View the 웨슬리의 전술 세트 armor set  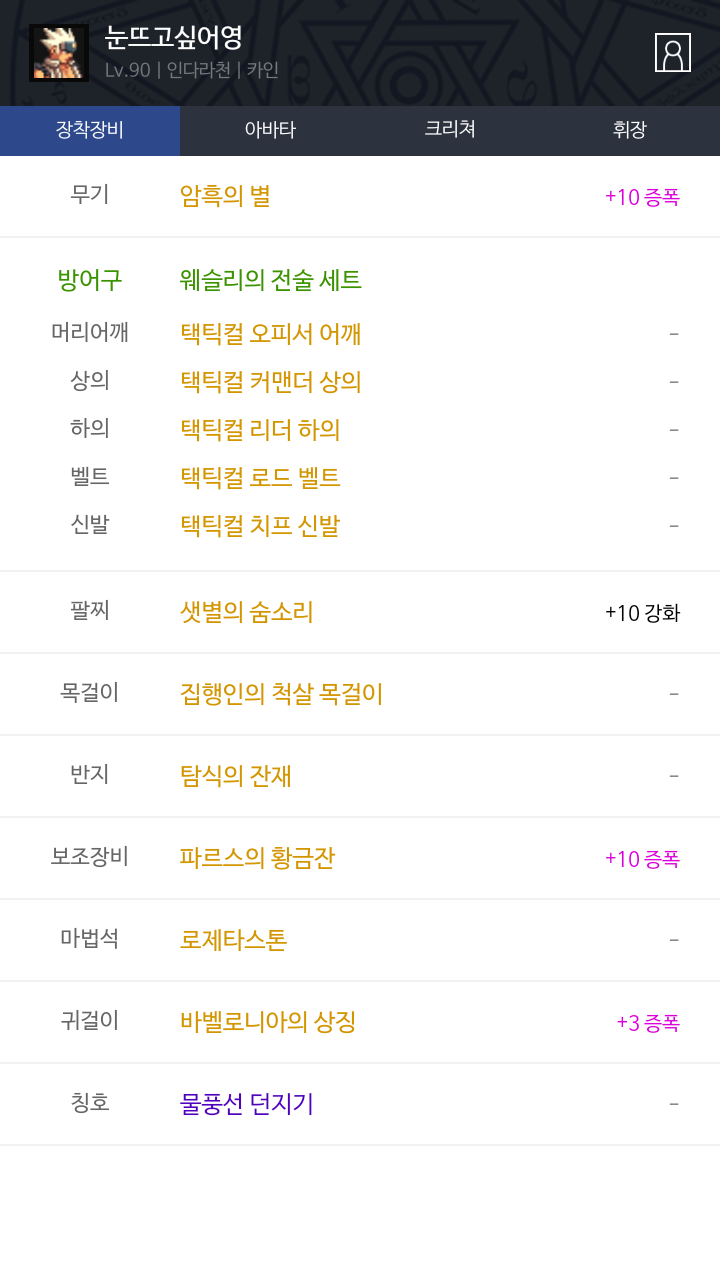click(x=270, y=280)
